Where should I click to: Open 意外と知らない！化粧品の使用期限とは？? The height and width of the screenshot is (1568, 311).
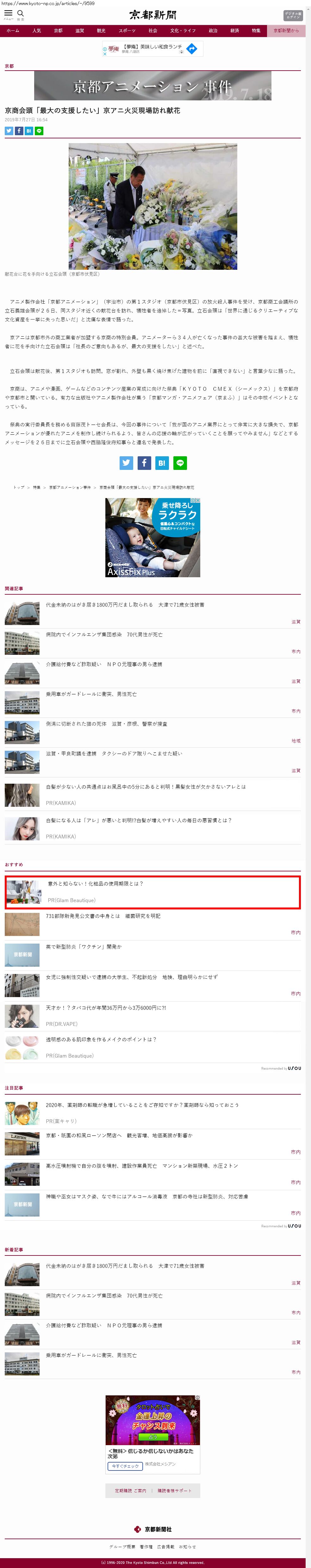pyautogui.click(x=96, y=883)
